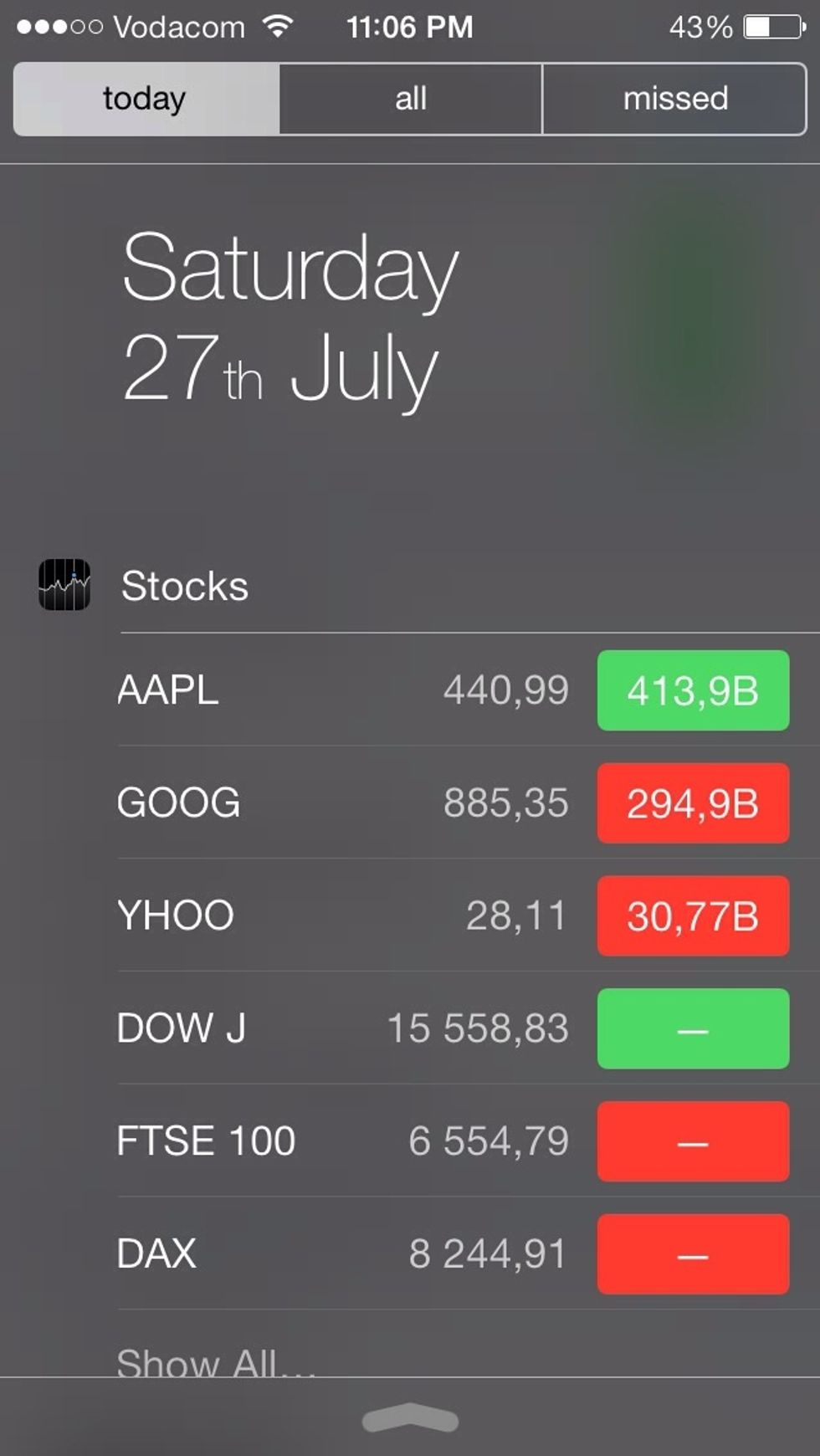Open the DAX index row

click(x=469, y=1253)
